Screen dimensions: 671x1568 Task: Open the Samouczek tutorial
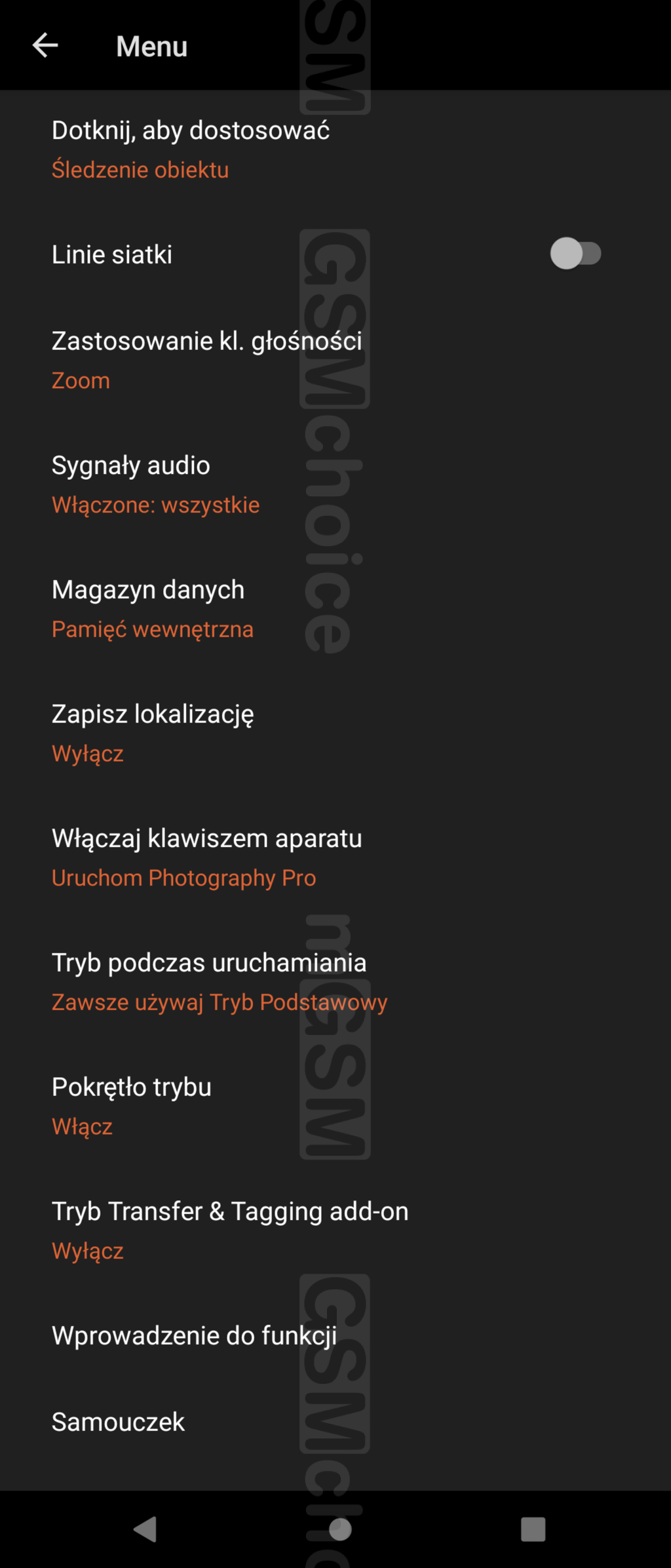(x=118, y=1422)
